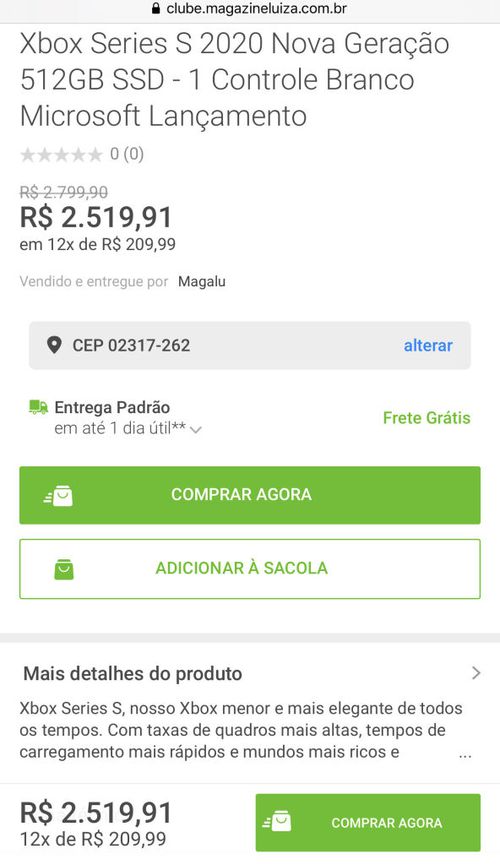500x865 pixels.
Task: Change the CEP via alterar link
Action: pyautogui.click(x=428, y=345)
